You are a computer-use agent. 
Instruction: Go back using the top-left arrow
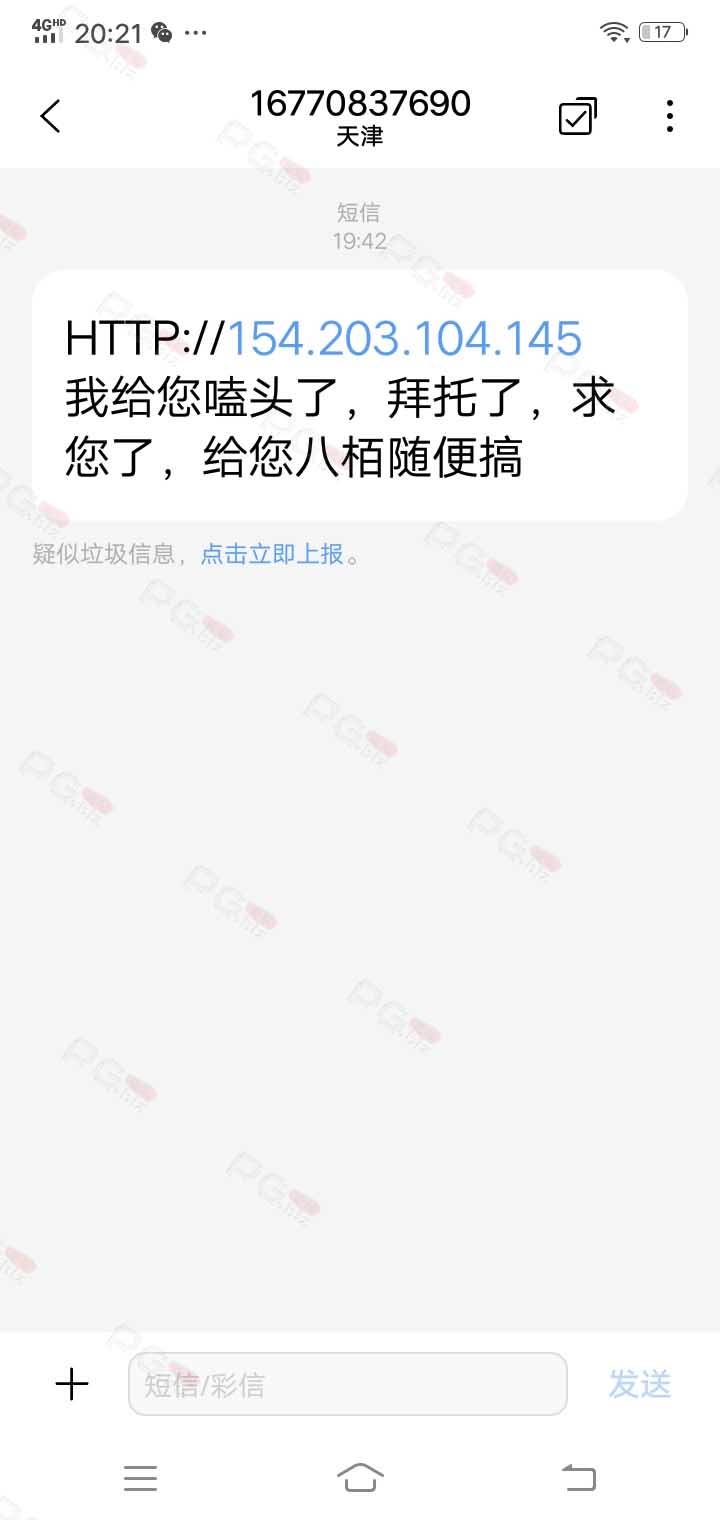[51, 117]
